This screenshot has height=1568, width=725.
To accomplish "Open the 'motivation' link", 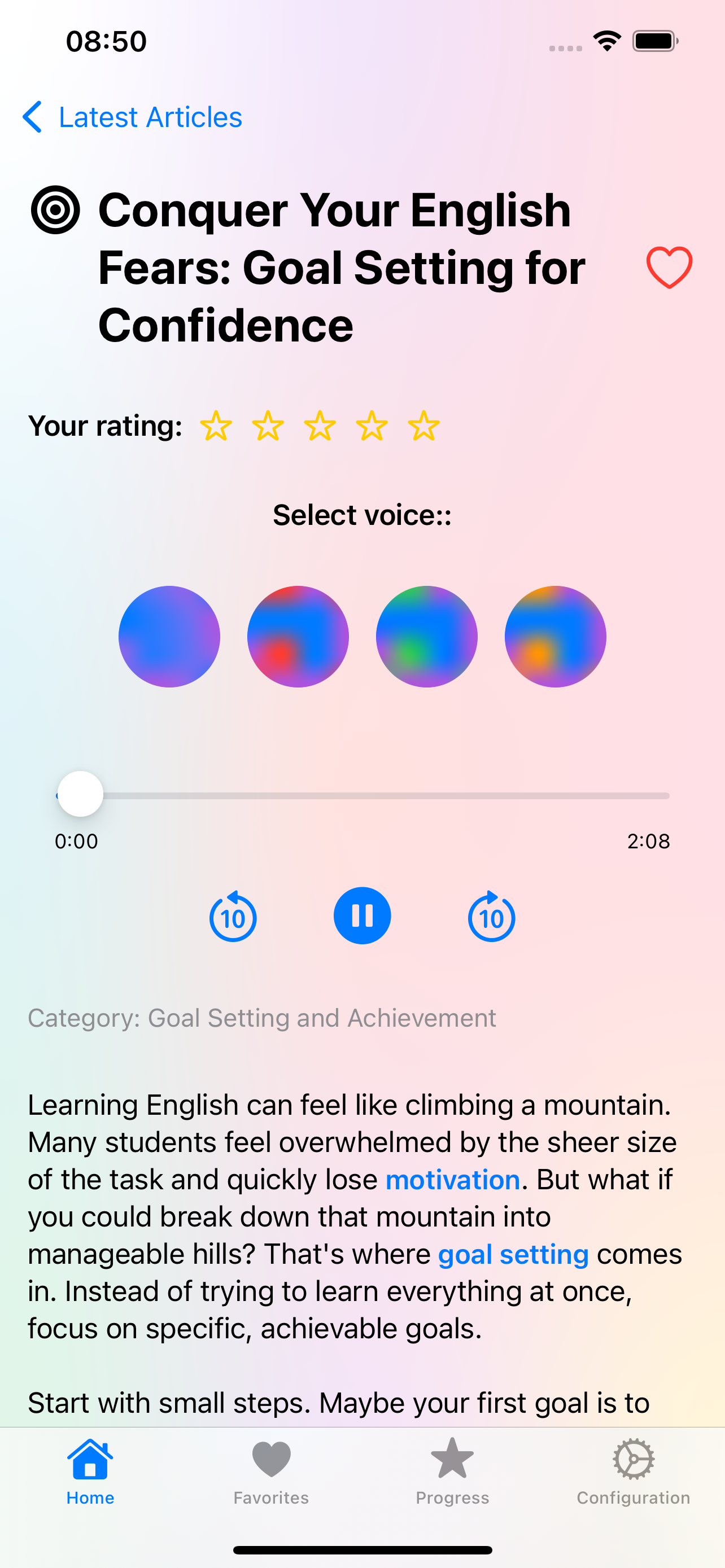I will (x=453, y=1180).
